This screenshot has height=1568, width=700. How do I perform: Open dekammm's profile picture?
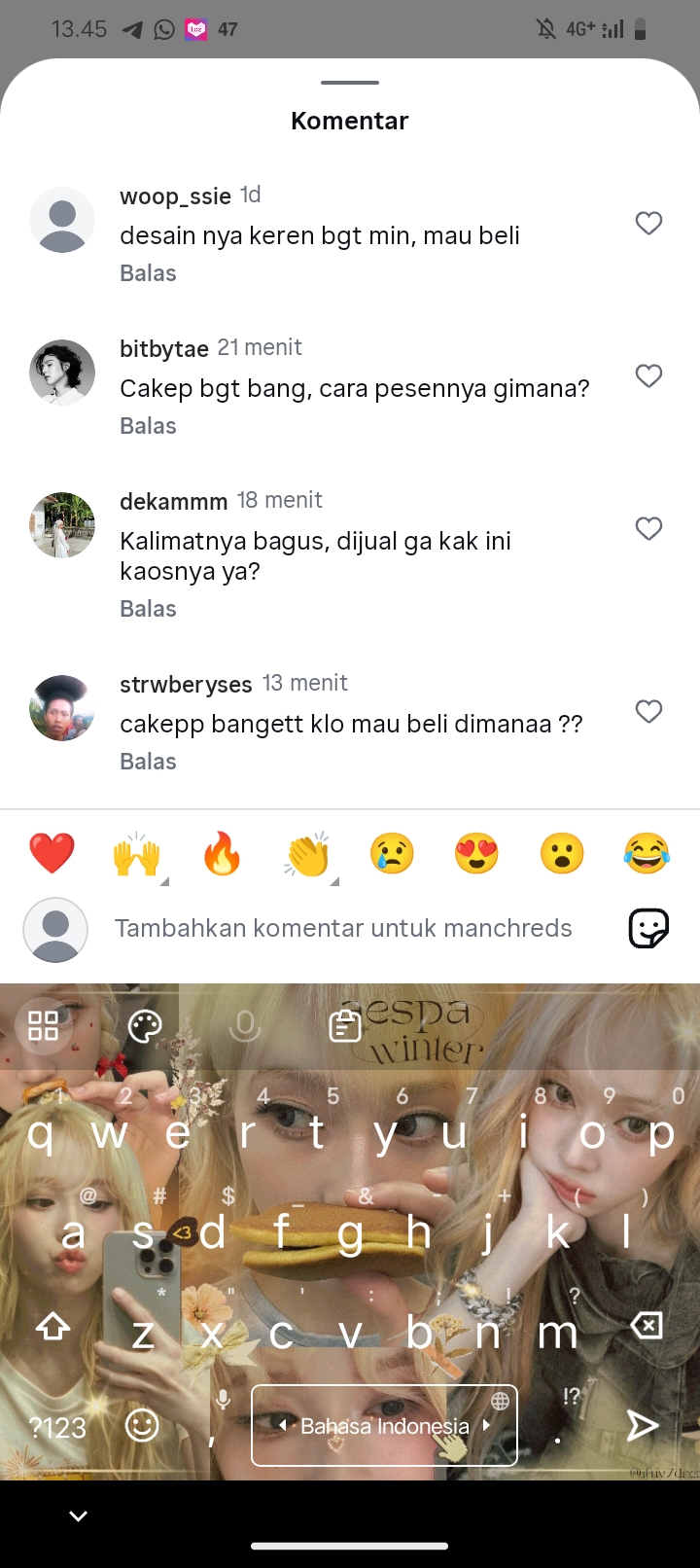[62, 525]
